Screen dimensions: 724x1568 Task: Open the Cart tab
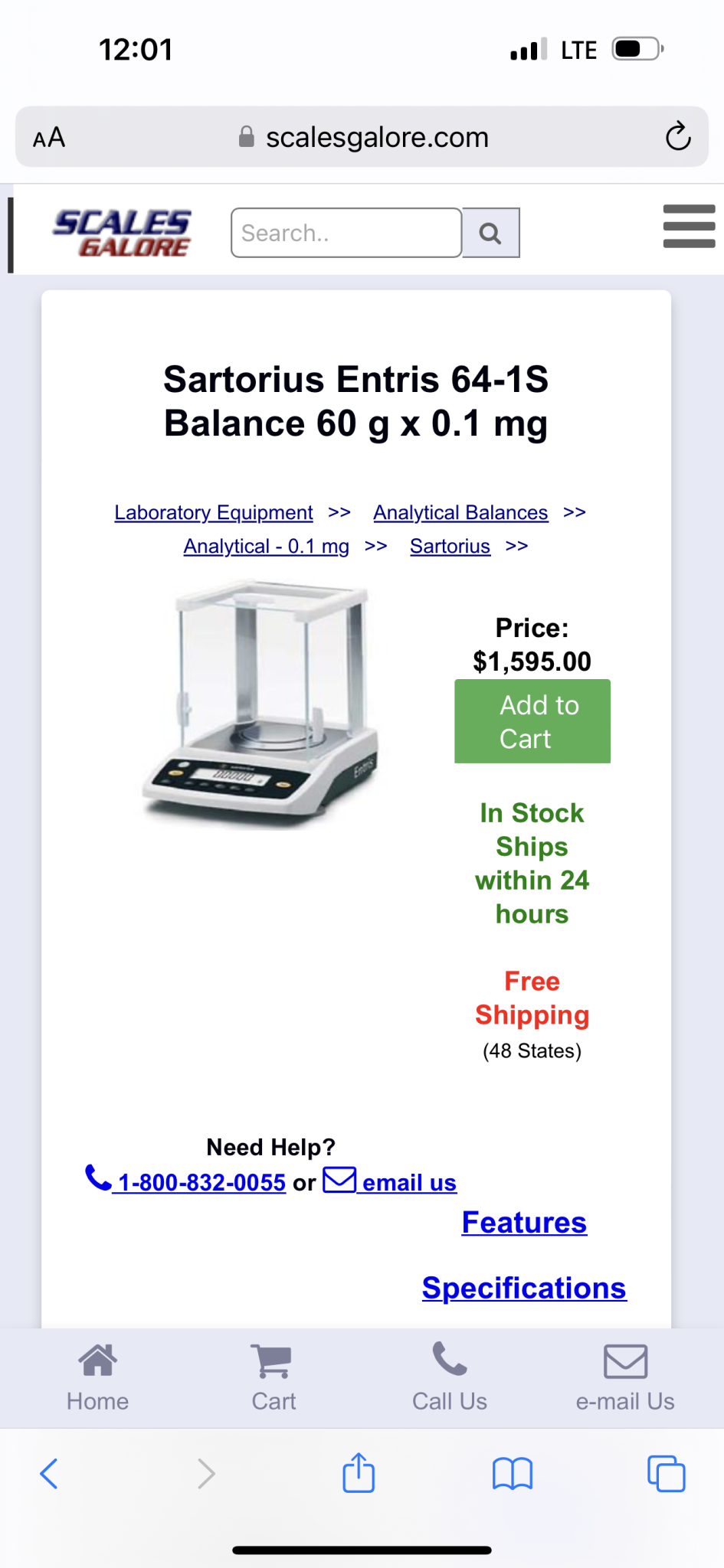pyautogui.click(x=274, y=1377)
